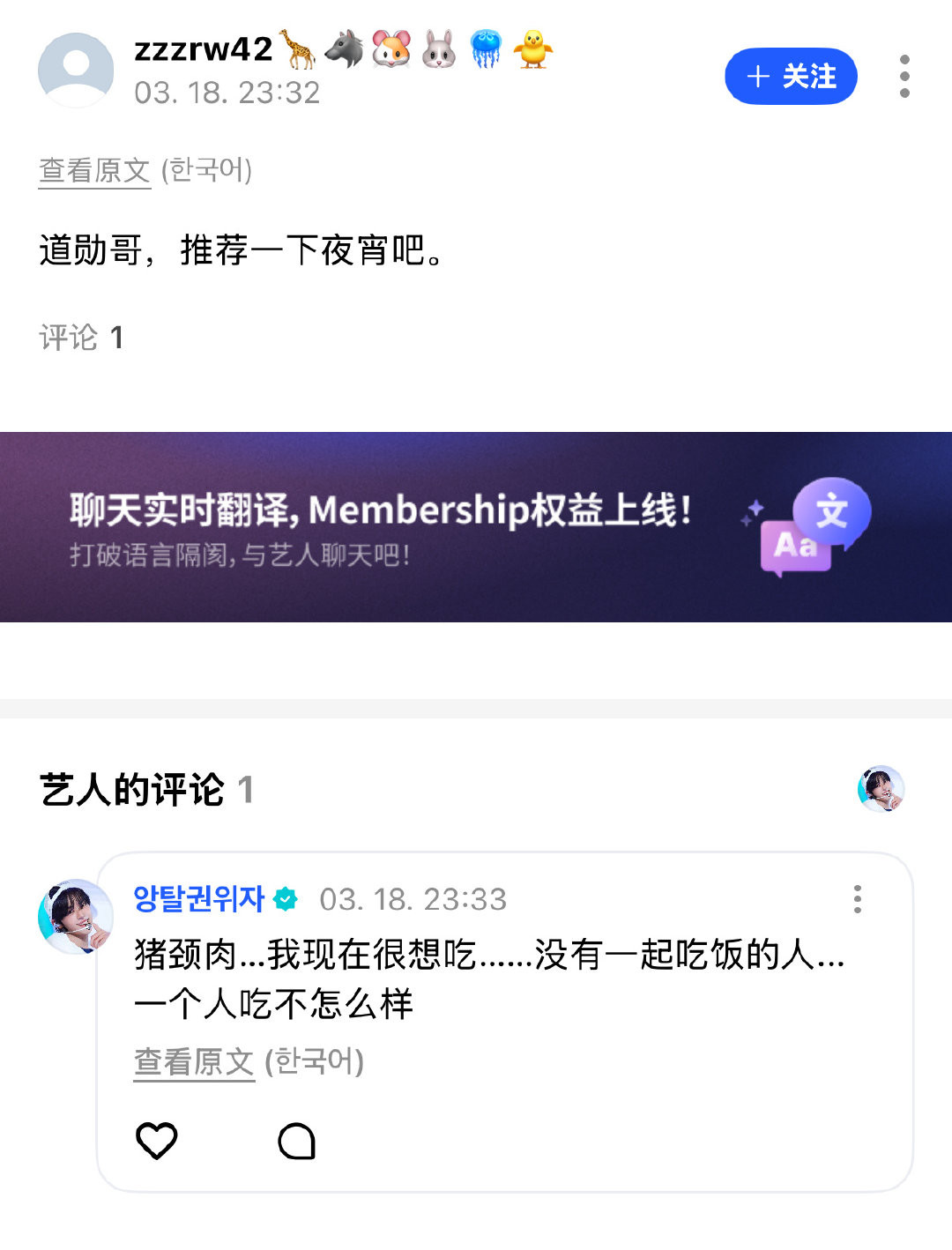Open the artist comment's more options
The width and height of the screenshot is (952, 1250).
[x=857, y=899]
